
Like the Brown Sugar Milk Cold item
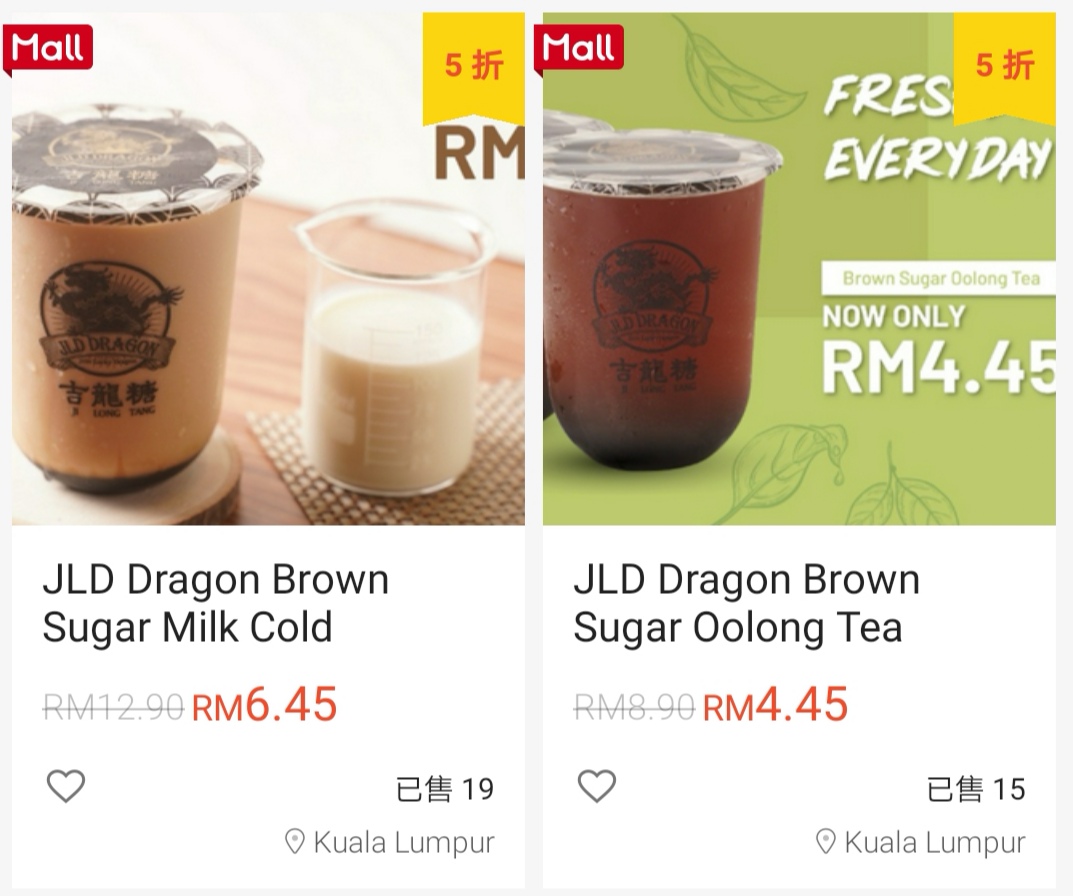point(66,787)
